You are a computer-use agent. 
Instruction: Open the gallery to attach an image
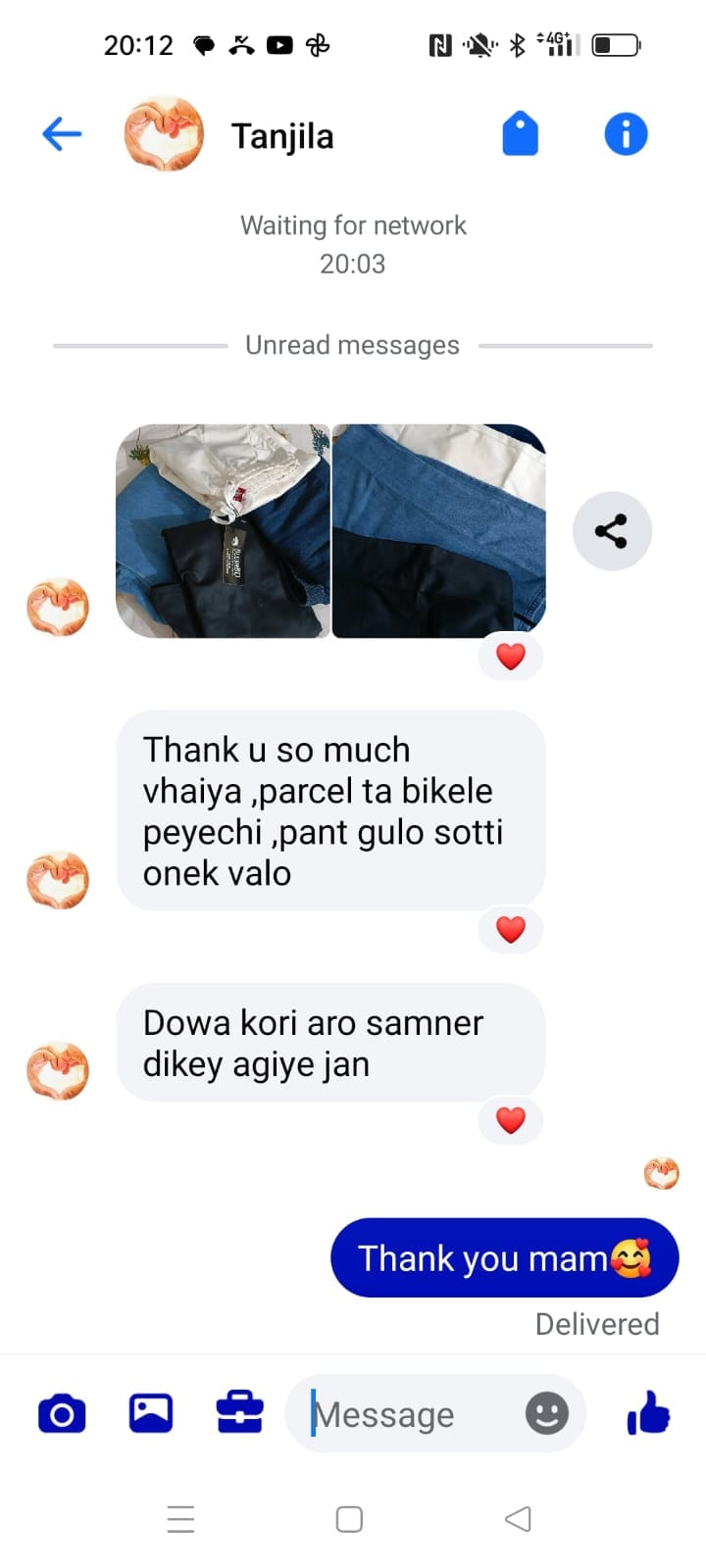click(151, 1413)
